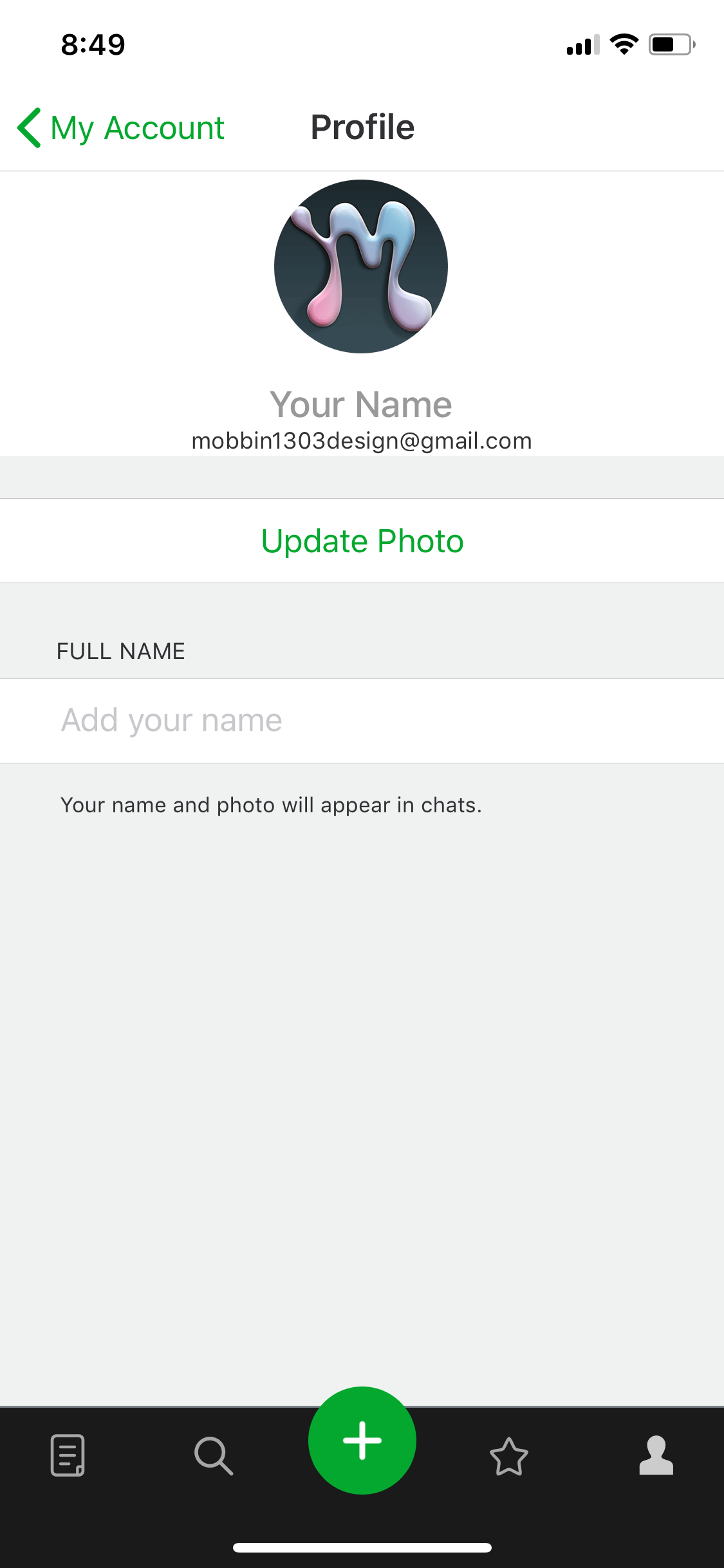Image resolution: width=724 pixels, height=1568 pixels.
Task: Tap Update Photo button
Action: 362,541
